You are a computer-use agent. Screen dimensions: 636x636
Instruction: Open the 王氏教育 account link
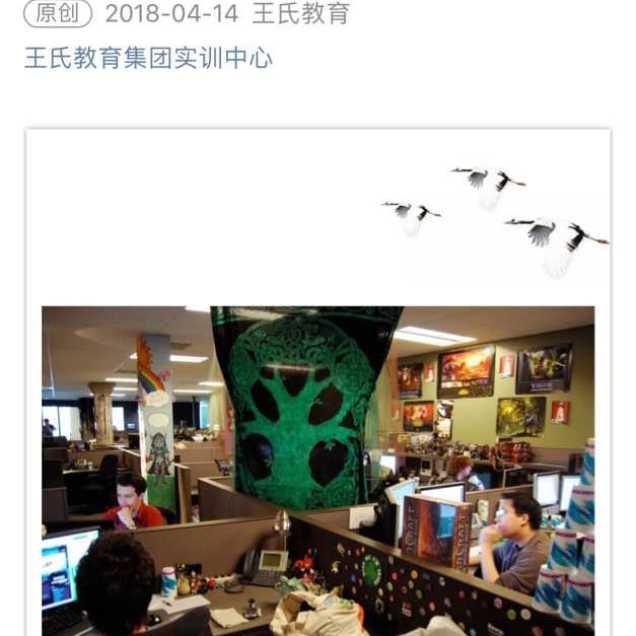(300, 14)
